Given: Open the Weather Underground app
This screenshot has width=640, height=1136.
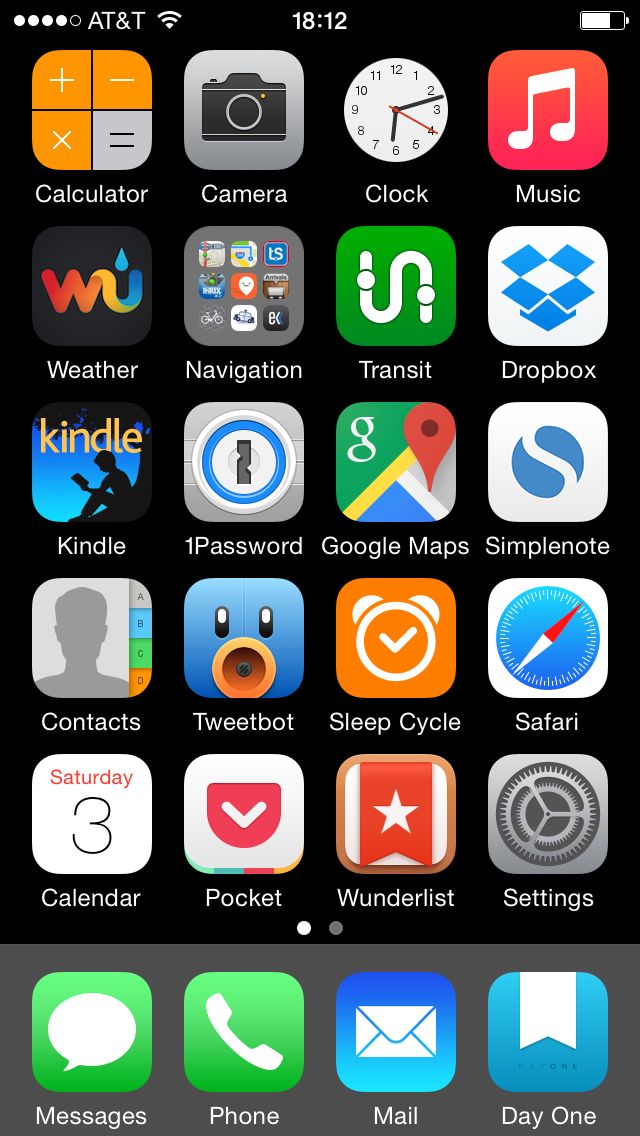Looking at the screenshot, I should coord(92,286).
